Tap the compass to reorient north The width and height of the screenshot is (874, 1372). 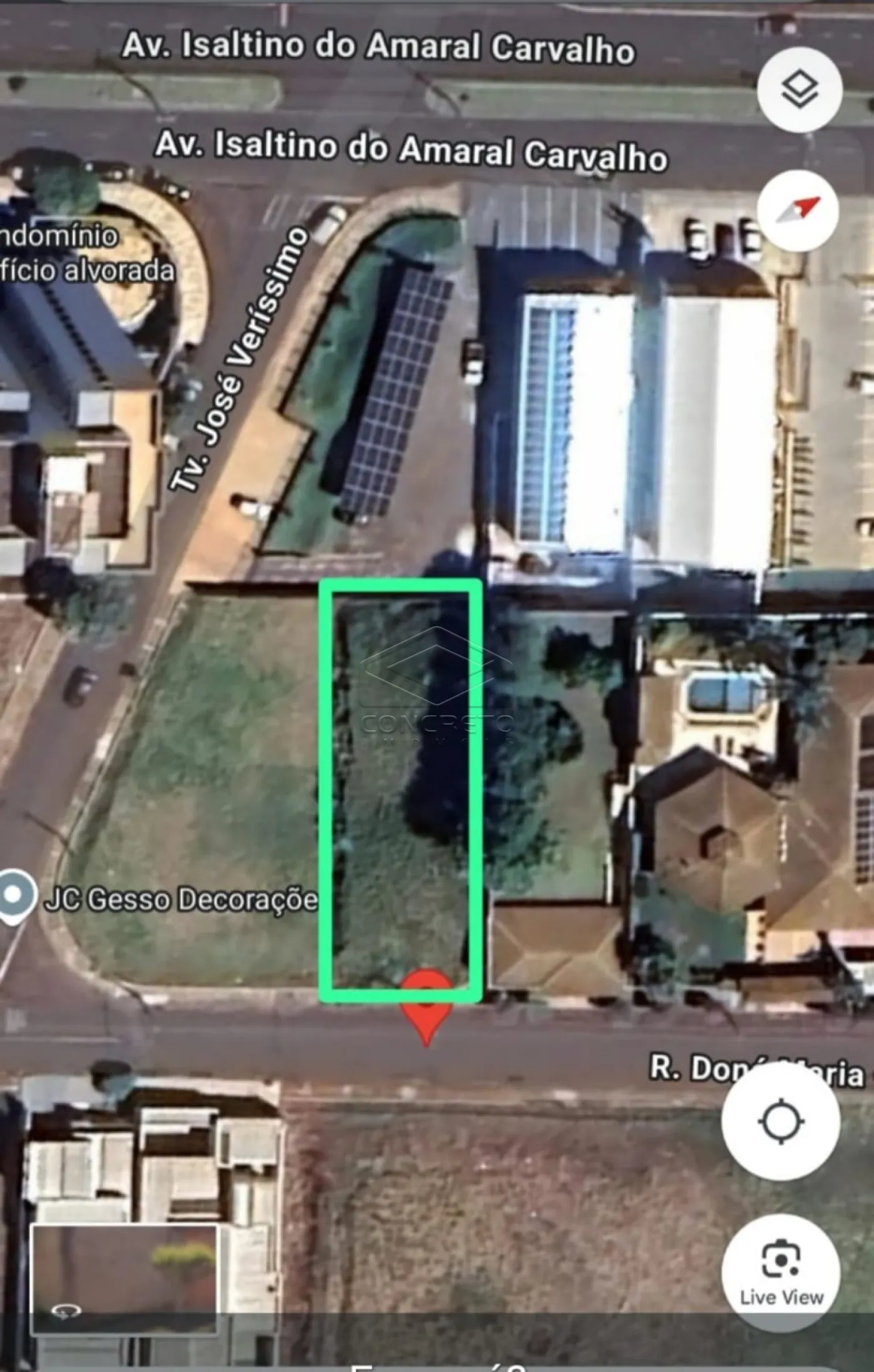point(798,210)
